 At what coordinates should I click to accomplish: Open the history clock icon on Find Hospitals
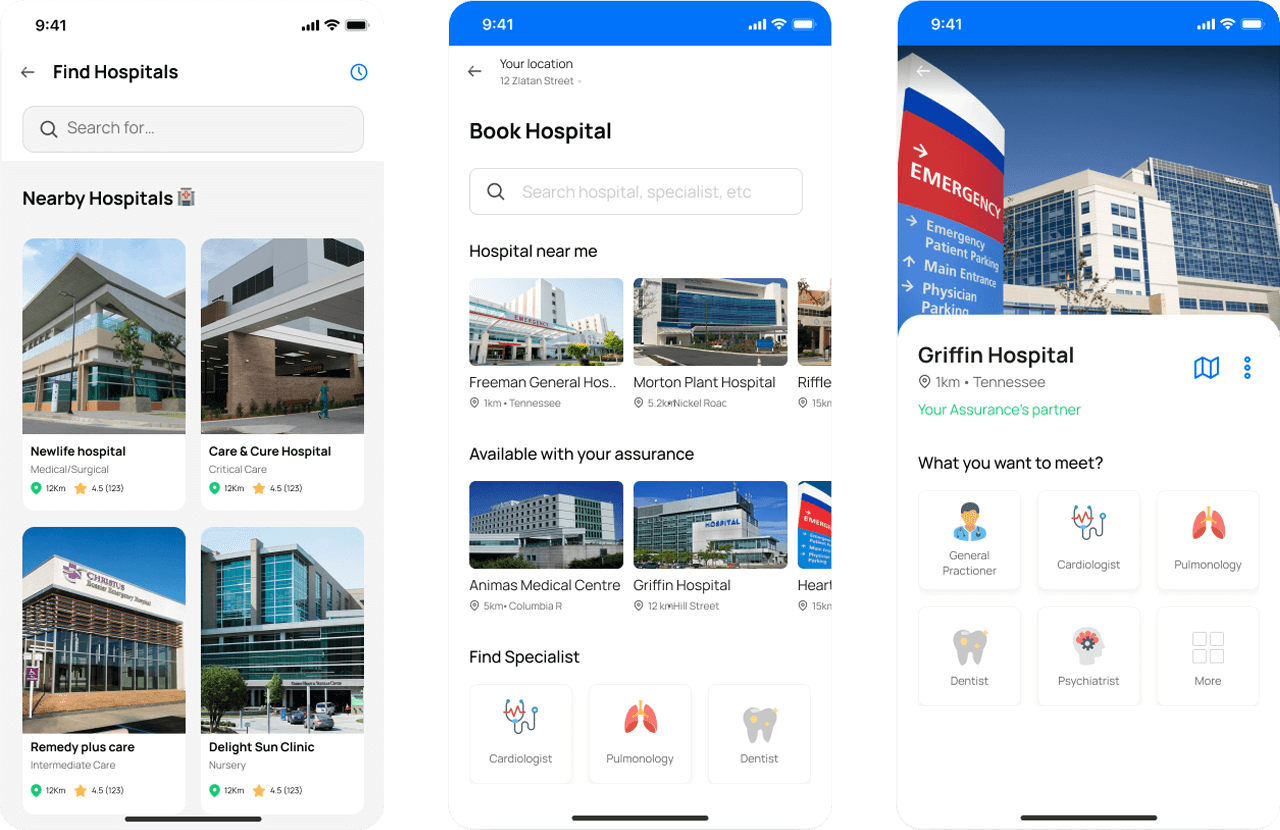point(358,72)
